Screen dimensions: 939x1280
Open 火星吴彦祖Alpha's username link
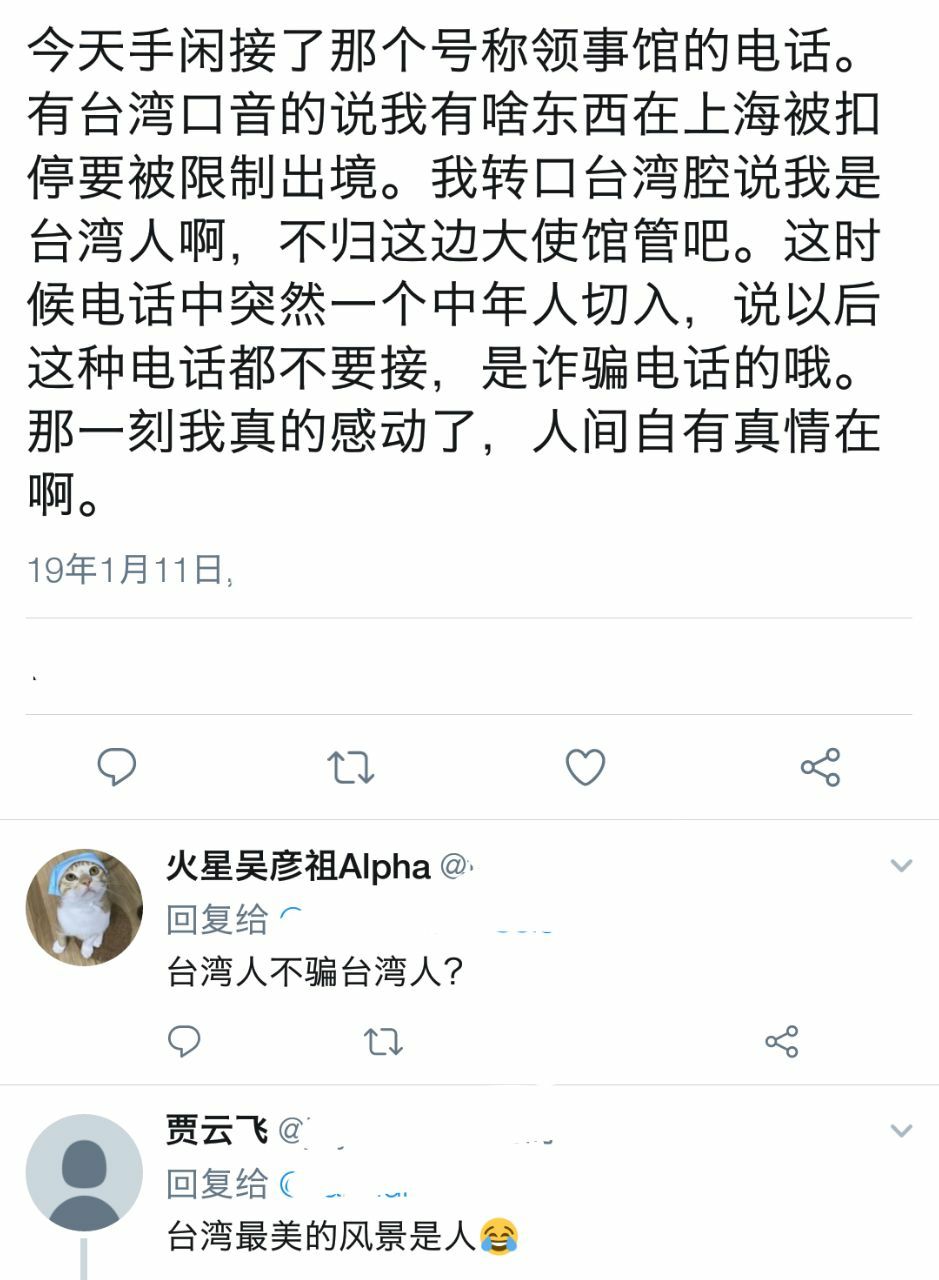(x=297, y=867)
